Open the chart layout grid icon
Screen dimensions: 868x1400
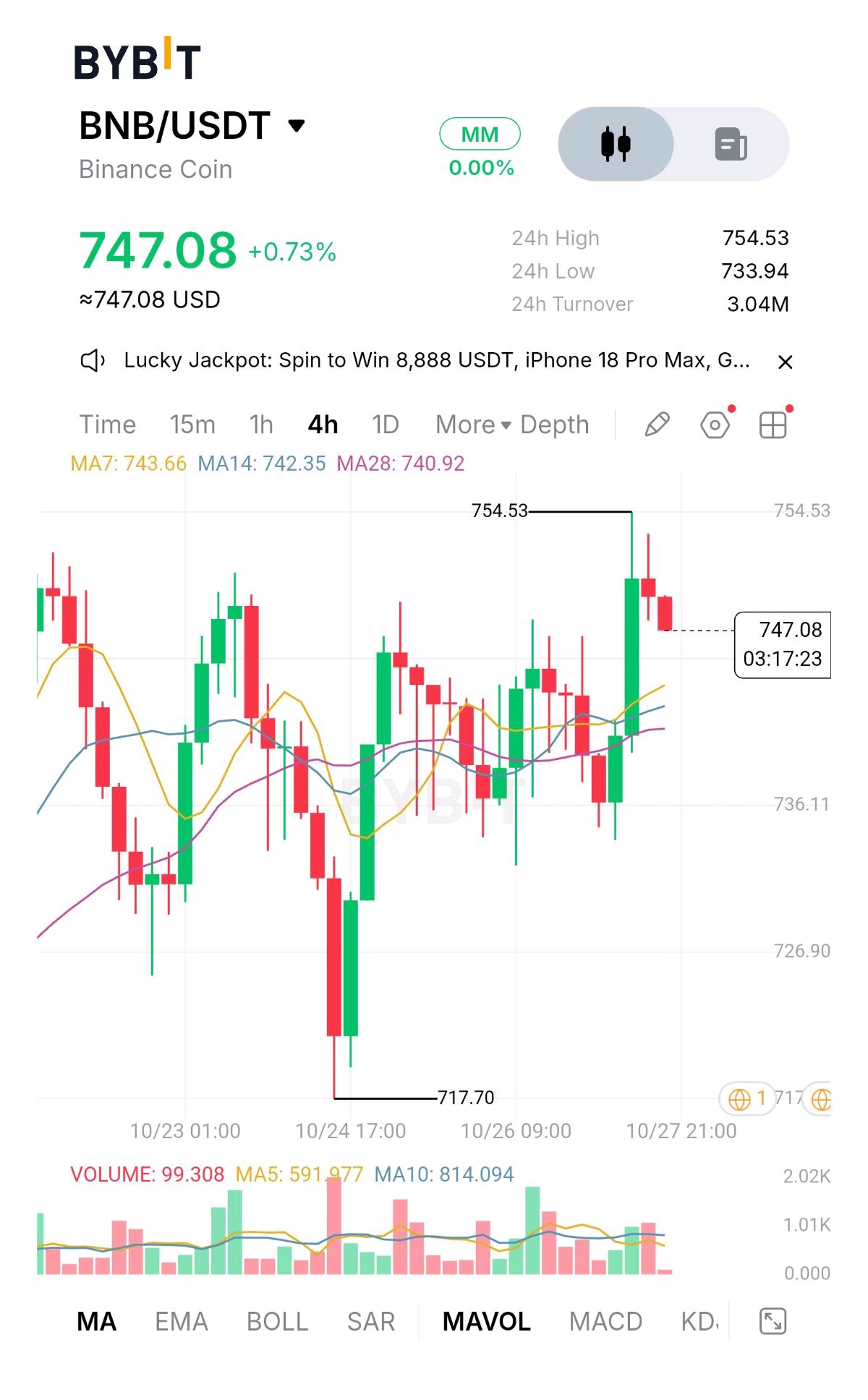[x=773, y=424]
